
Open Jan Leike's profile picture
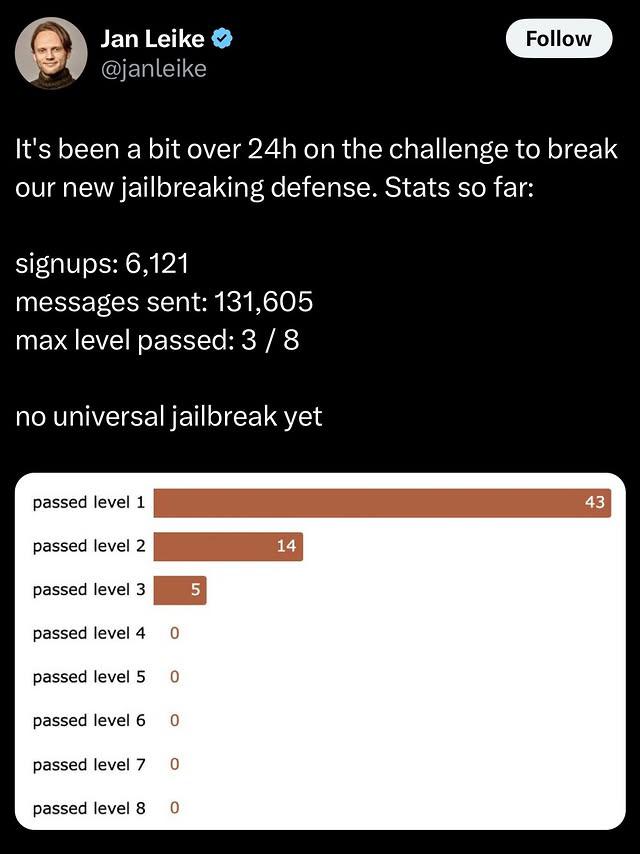pos(51,53)
